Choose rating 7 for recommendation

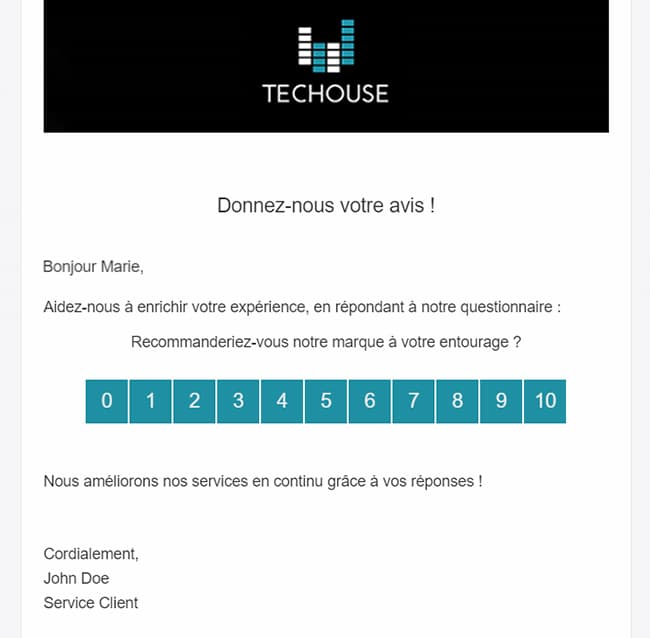[413, 401]
